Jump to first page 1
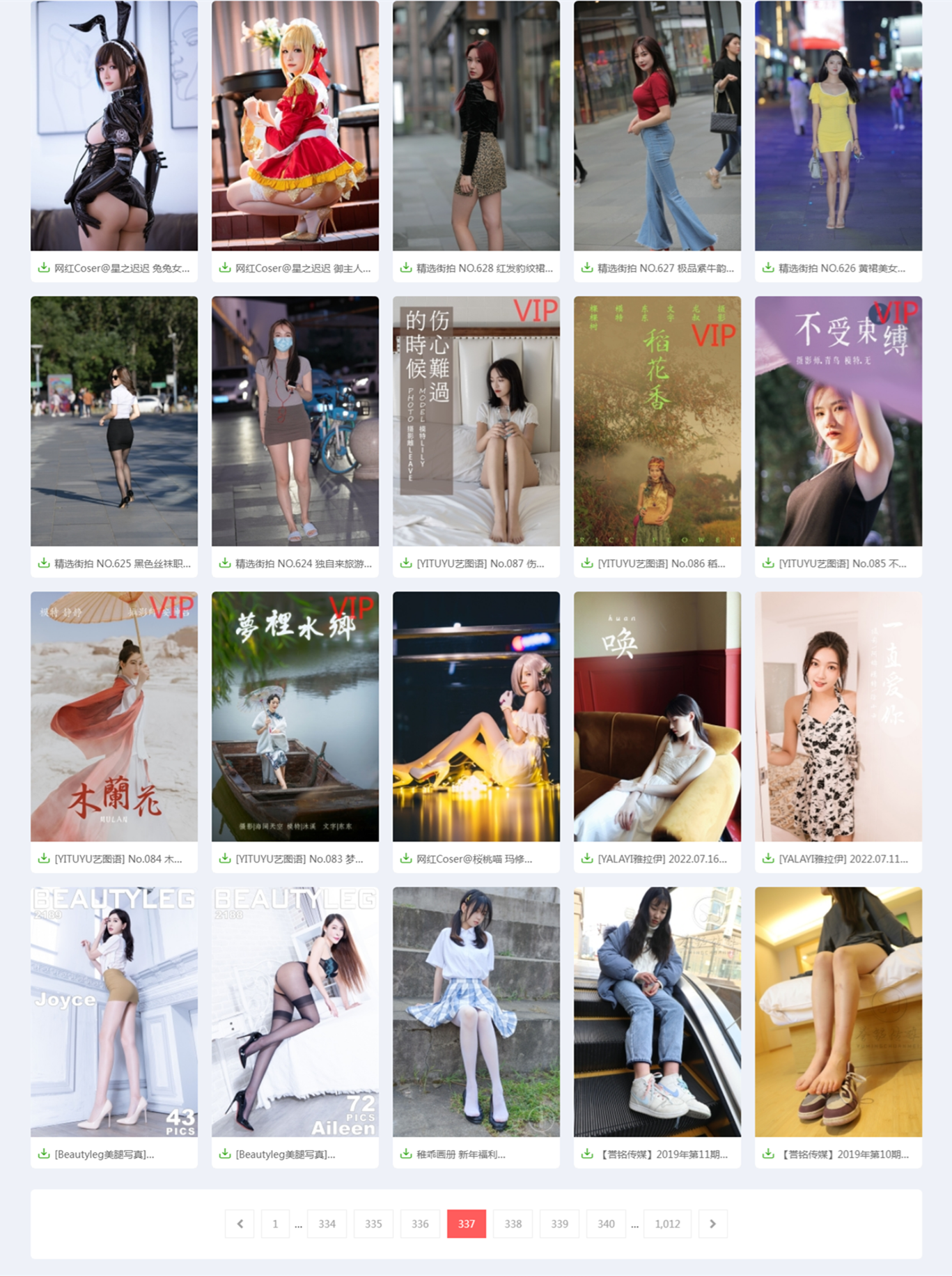 [x=275, y=1223]
